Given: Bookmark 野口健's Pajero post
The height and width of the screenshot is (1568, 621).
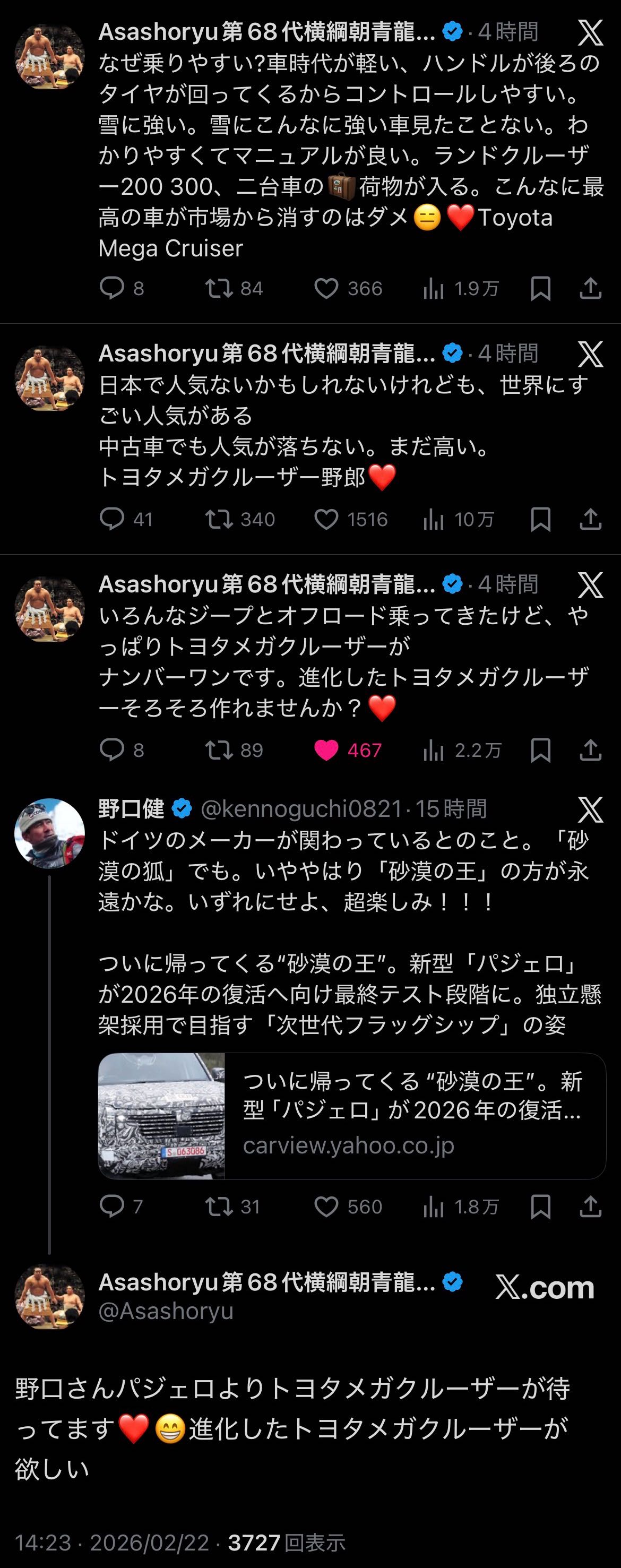Looking at the screenshot, I should 541,1207.
